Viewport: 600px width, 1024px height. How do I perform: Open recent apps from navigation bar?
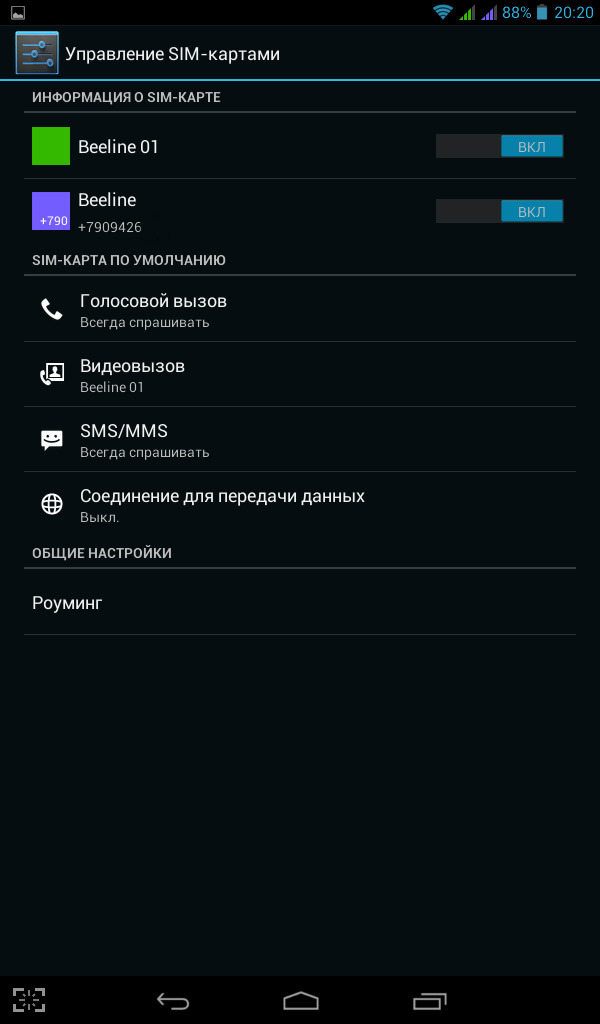tap(430, 1001)
